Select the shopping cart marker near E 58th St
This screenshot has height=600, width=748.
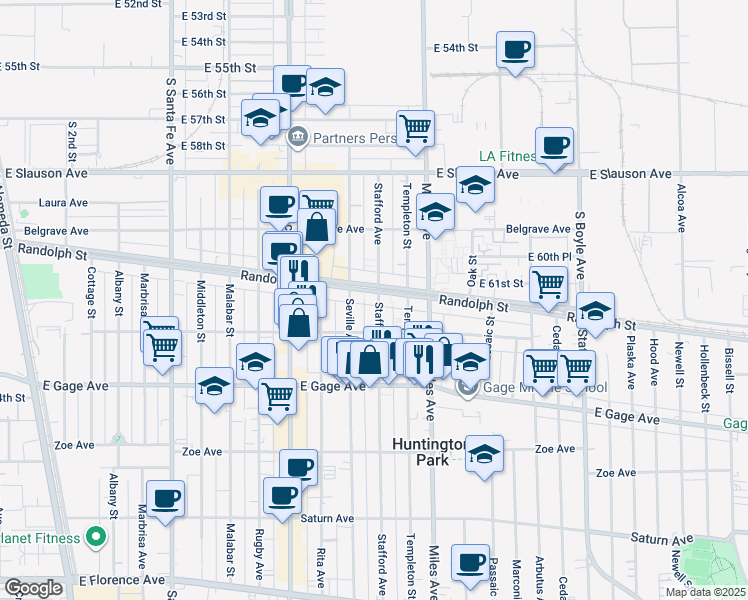(415, 128)
